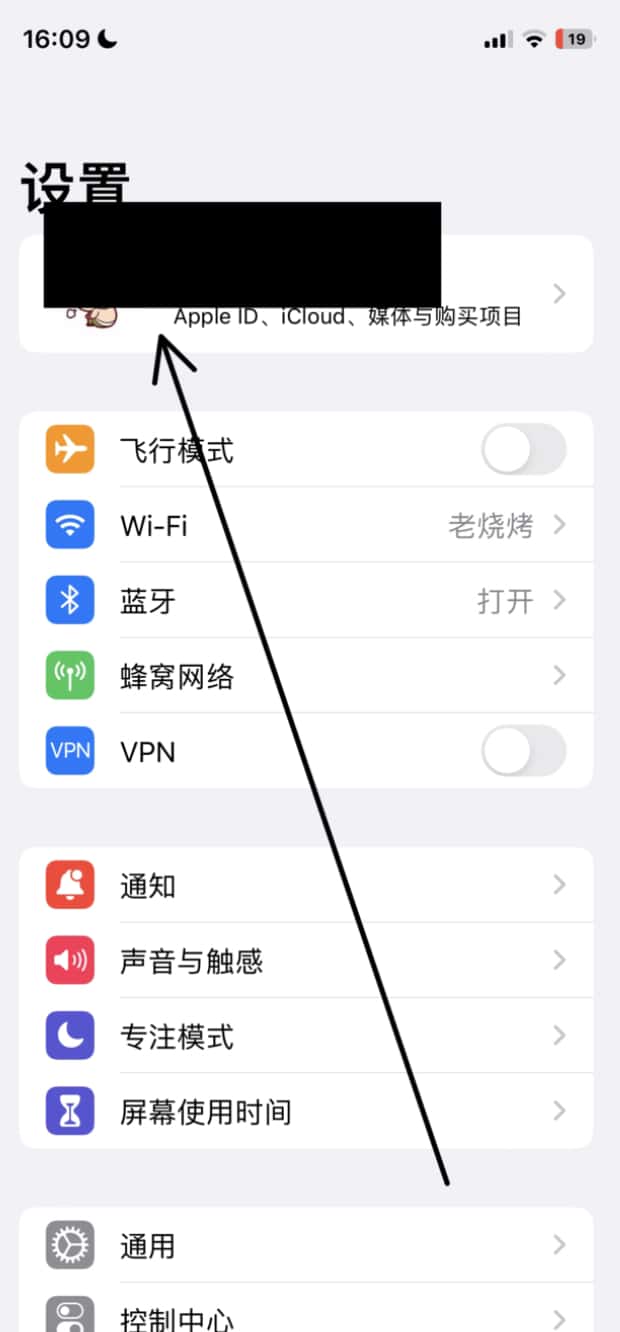Open 蜂窝网络 settings
The image size is (620, 1332).
(306, 676)
